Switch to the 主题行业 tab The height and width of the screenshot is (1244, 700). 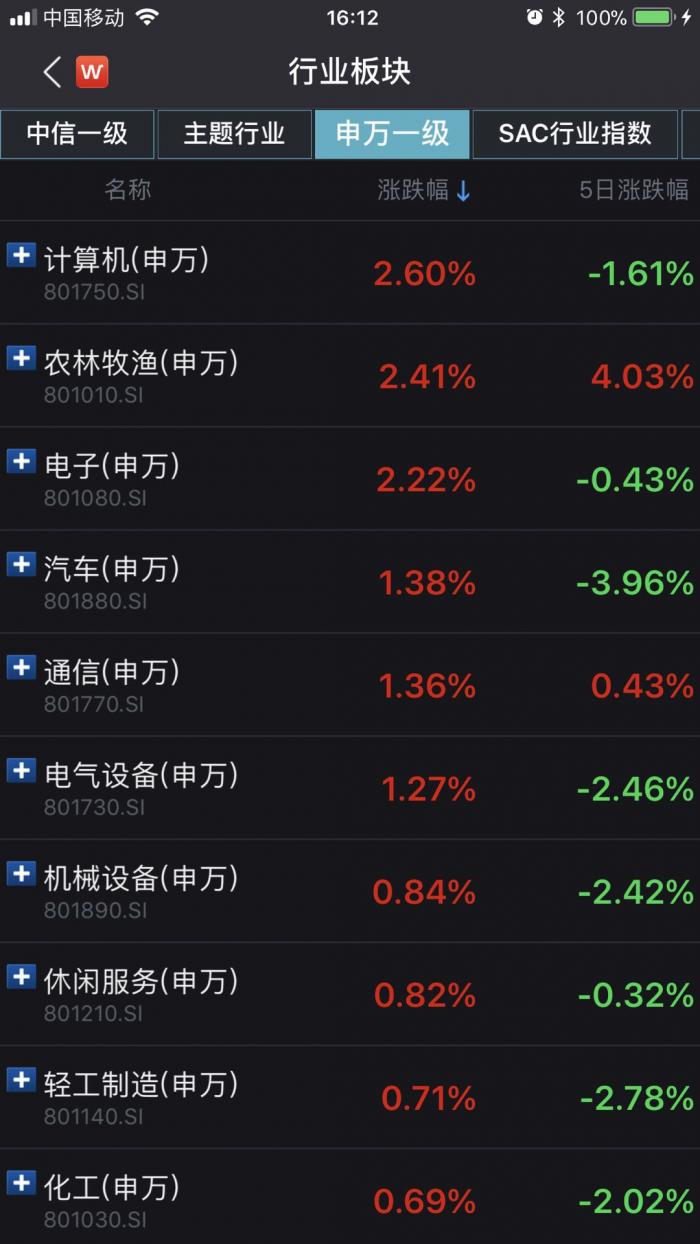coord(234,134)
